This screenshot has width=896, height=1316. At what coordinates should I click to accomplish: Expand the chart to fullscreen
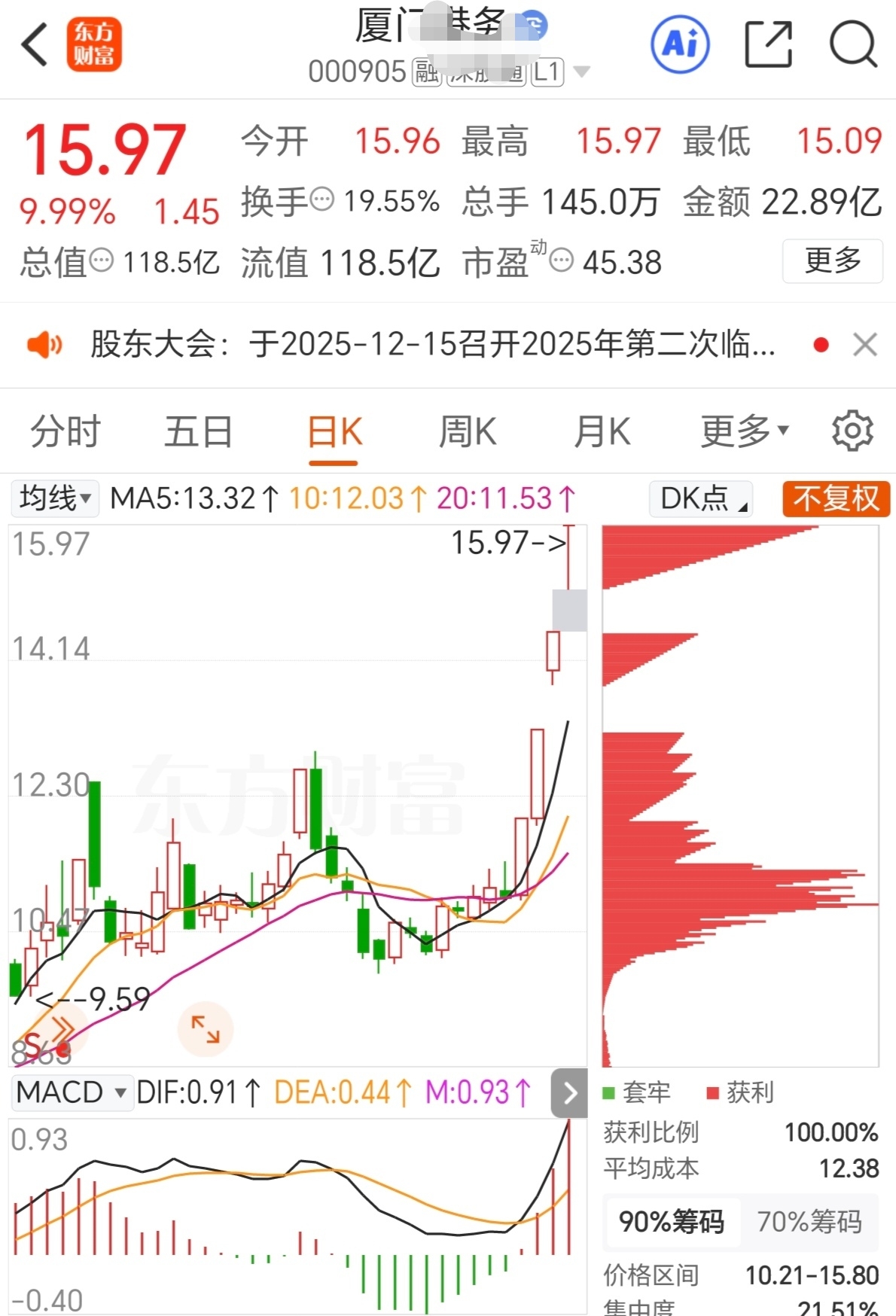click(x=206, y=1029)
